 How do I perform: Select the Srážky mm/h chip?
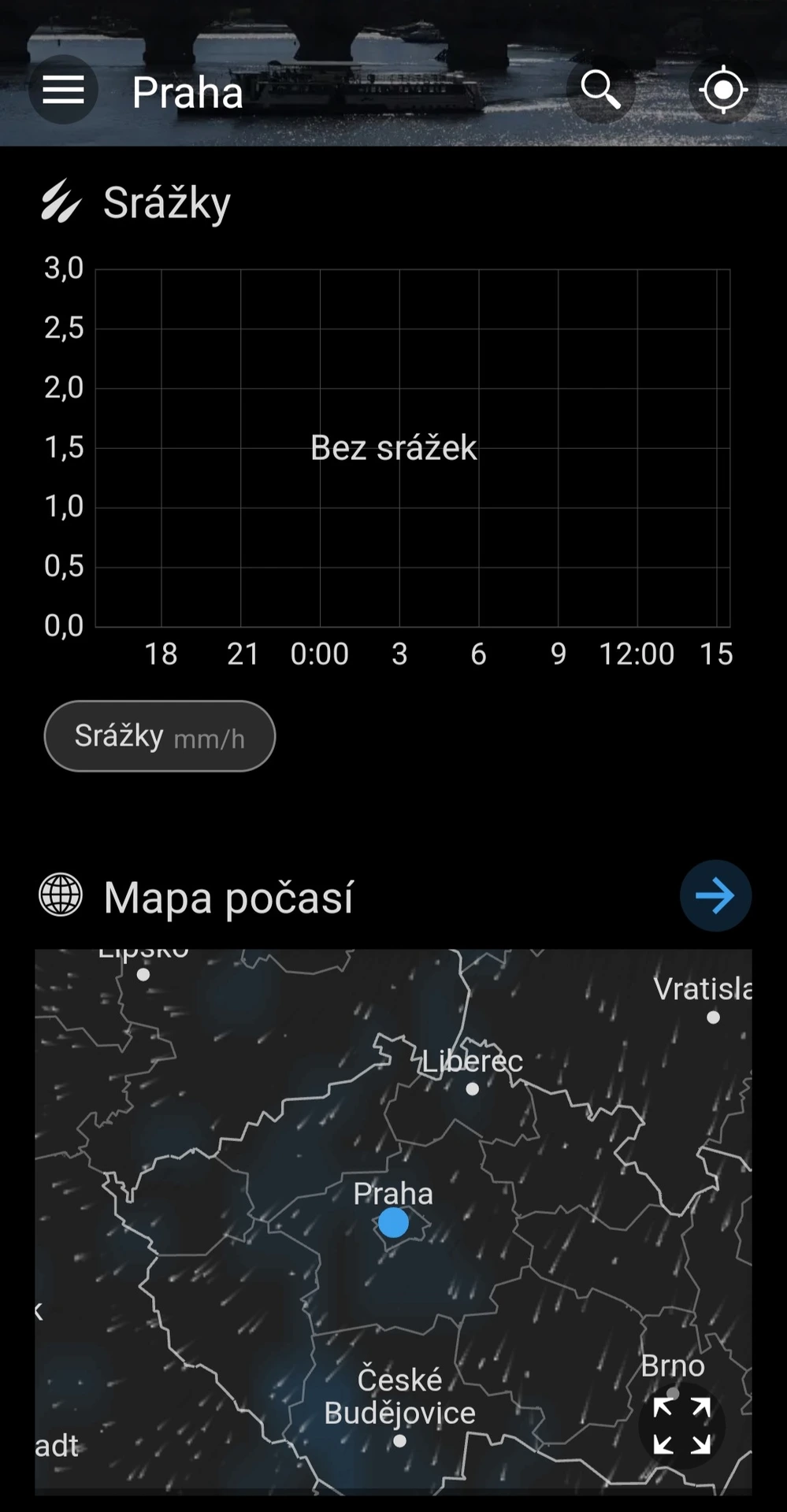pyautogui.click(x=160, y=736)
